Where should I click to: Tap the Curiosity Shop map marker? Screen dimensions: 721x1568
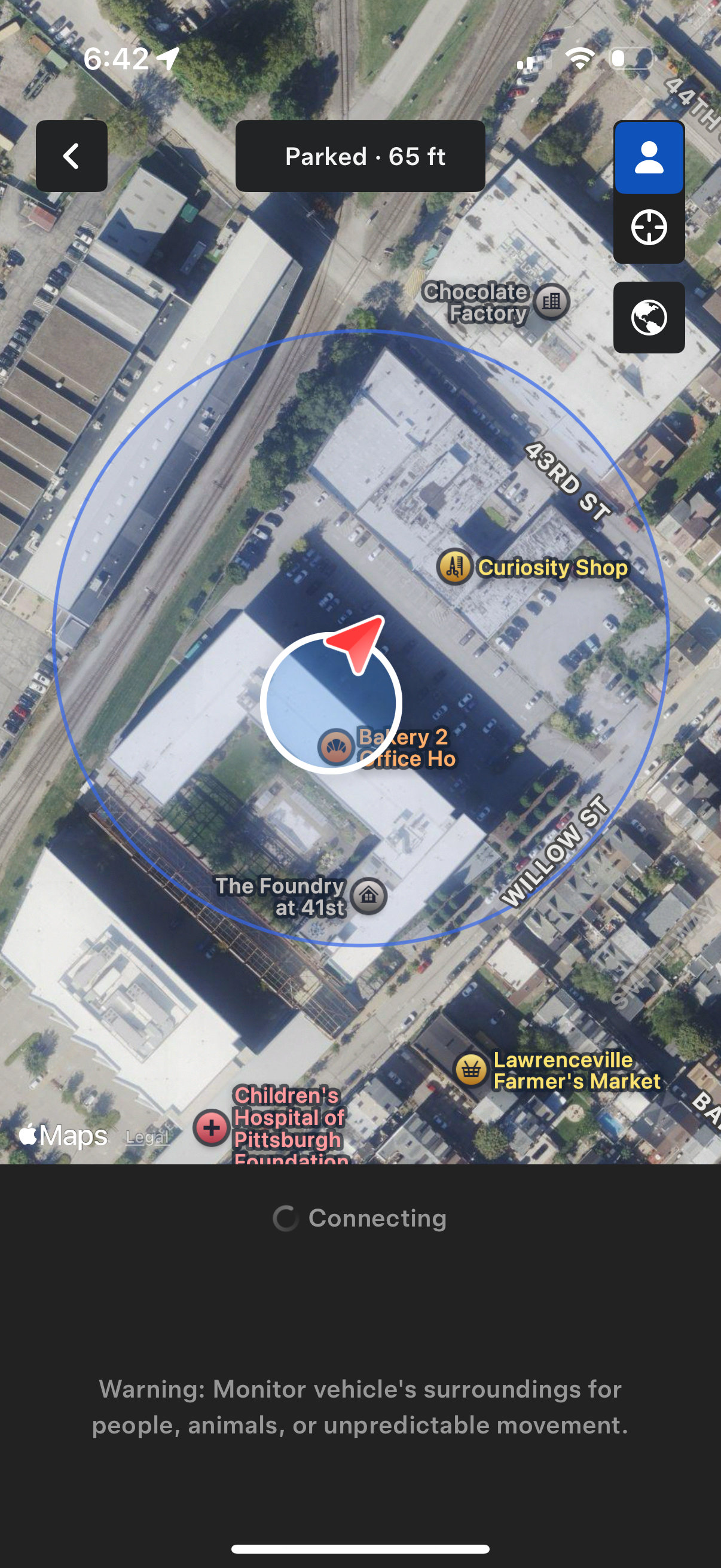point(454,567)
